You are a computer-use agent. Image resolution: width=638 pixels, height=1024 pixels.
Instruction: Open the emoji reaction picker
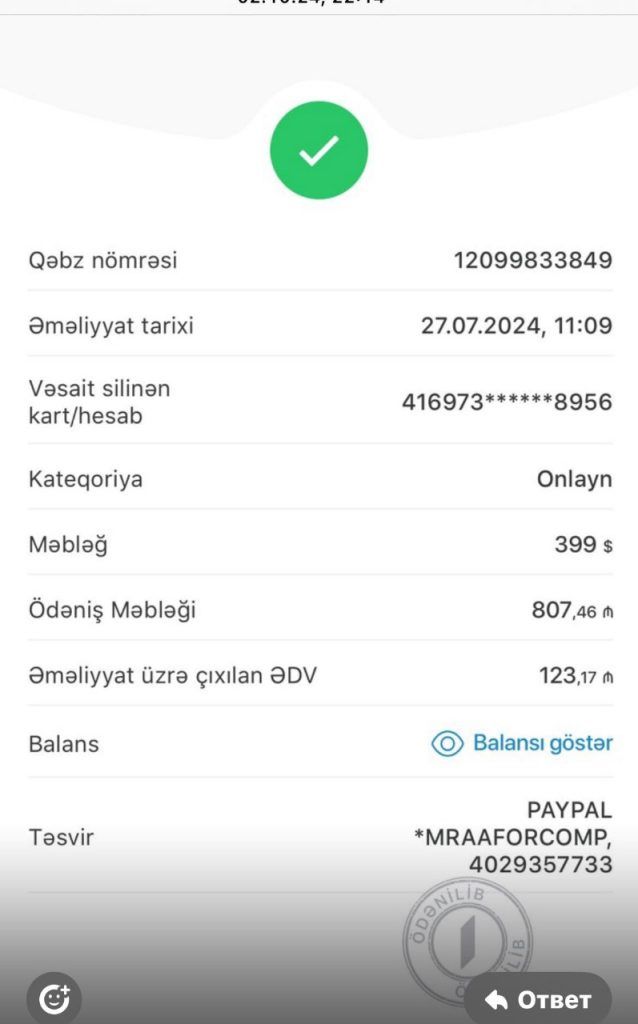click(54, 999)
